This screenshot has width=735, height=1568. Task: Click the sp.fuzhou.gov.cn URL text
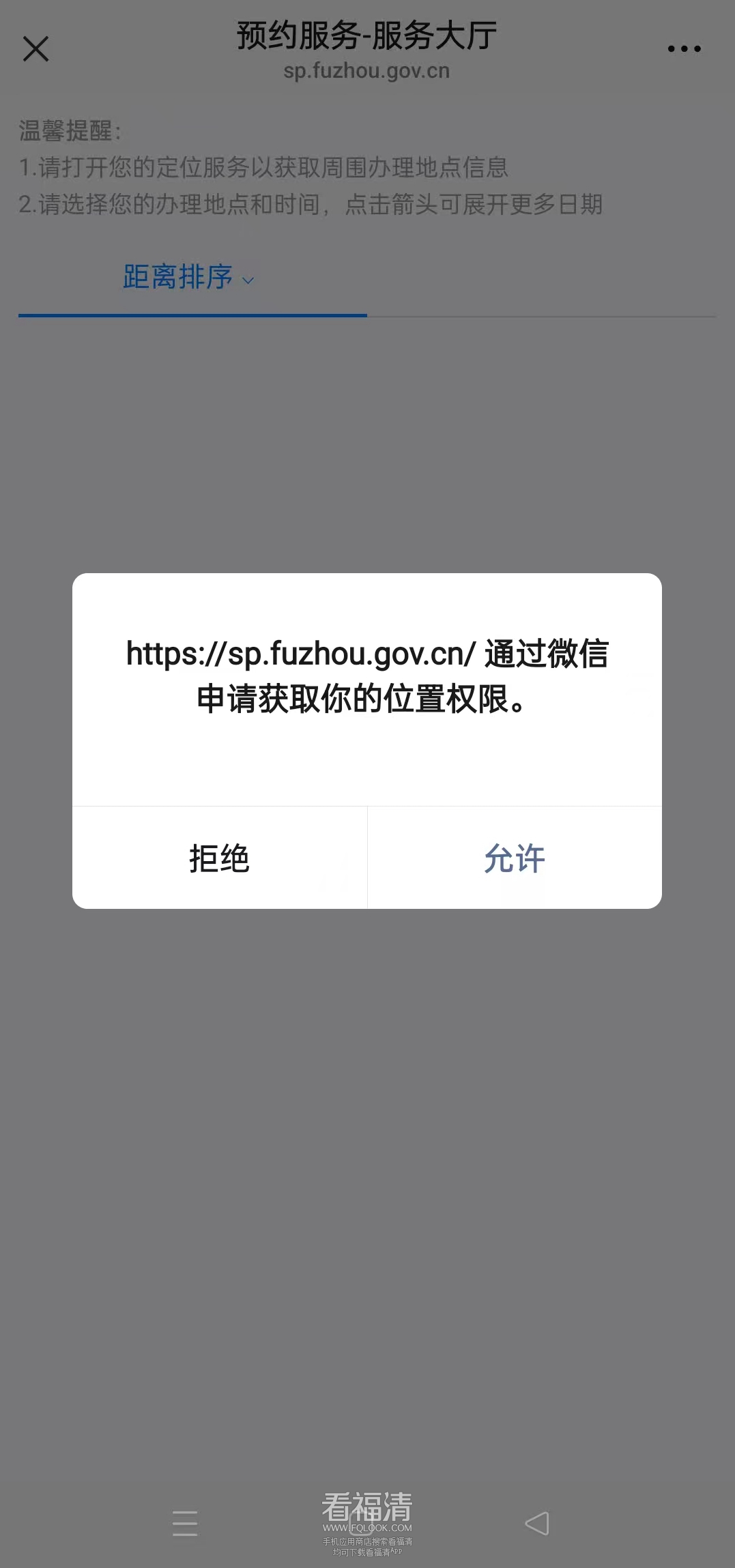[367, 71]
